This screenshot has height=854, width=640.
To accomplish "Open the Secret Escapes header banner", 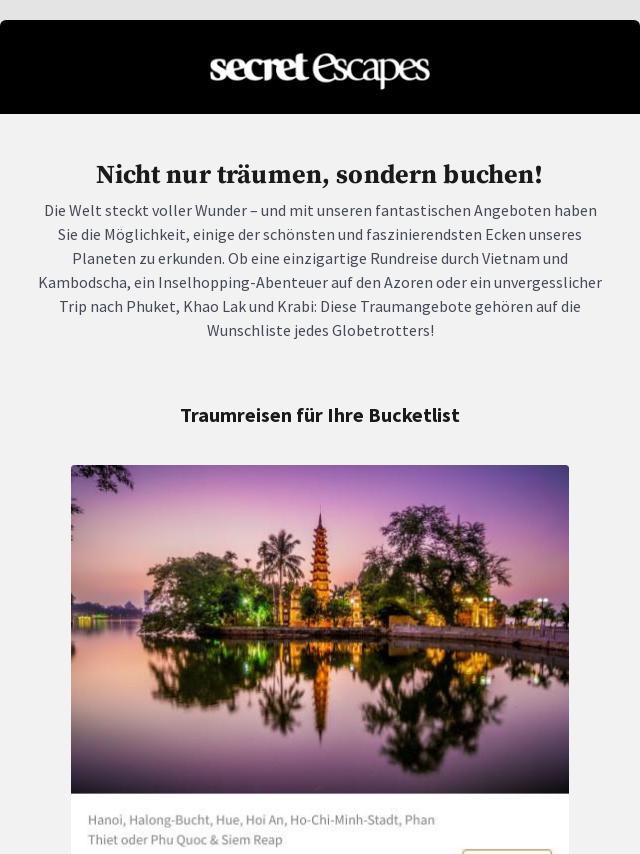I will [320, 68].
